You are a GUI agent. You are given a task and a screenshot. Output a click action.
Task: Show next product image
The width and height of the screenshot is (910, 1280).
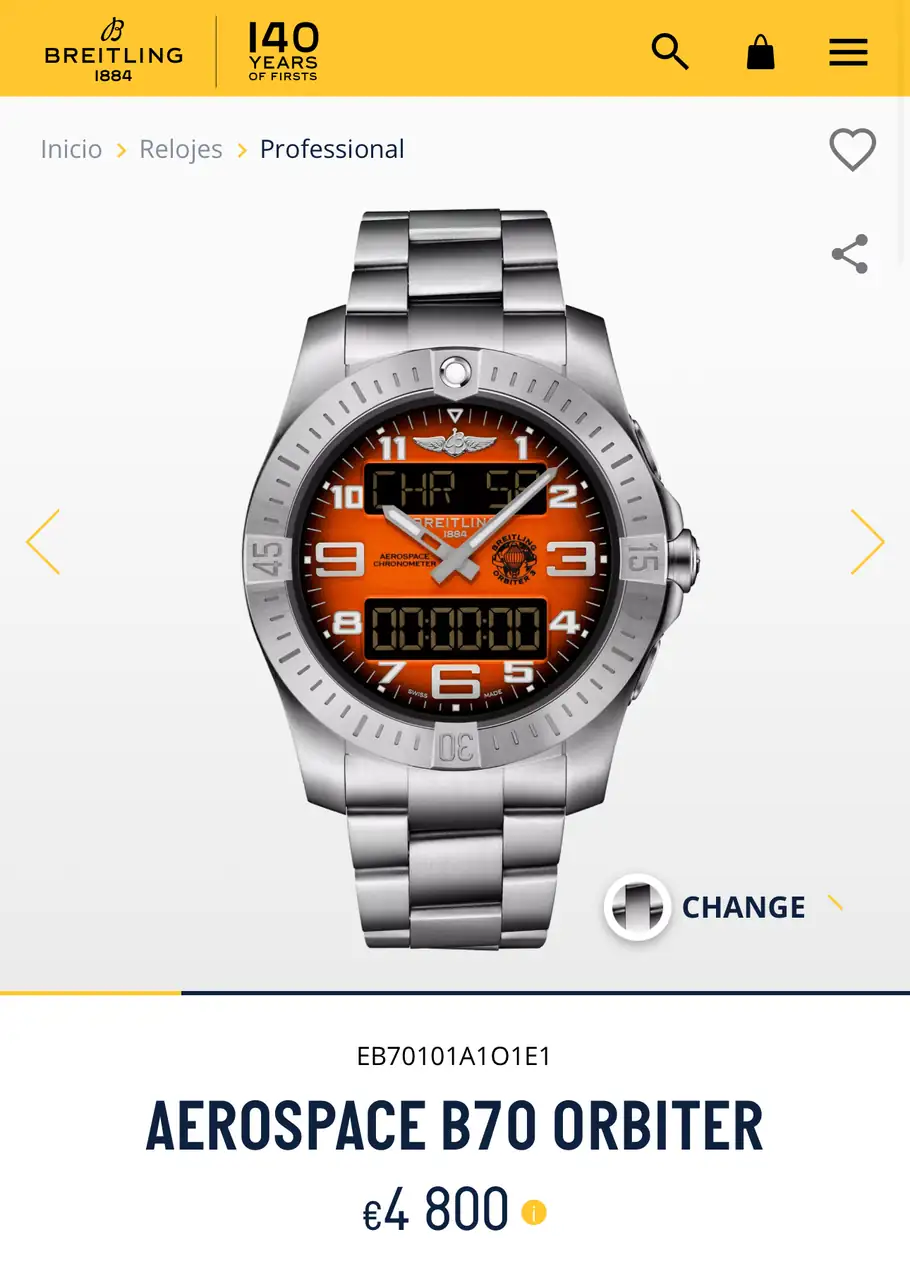coord(866,541)
